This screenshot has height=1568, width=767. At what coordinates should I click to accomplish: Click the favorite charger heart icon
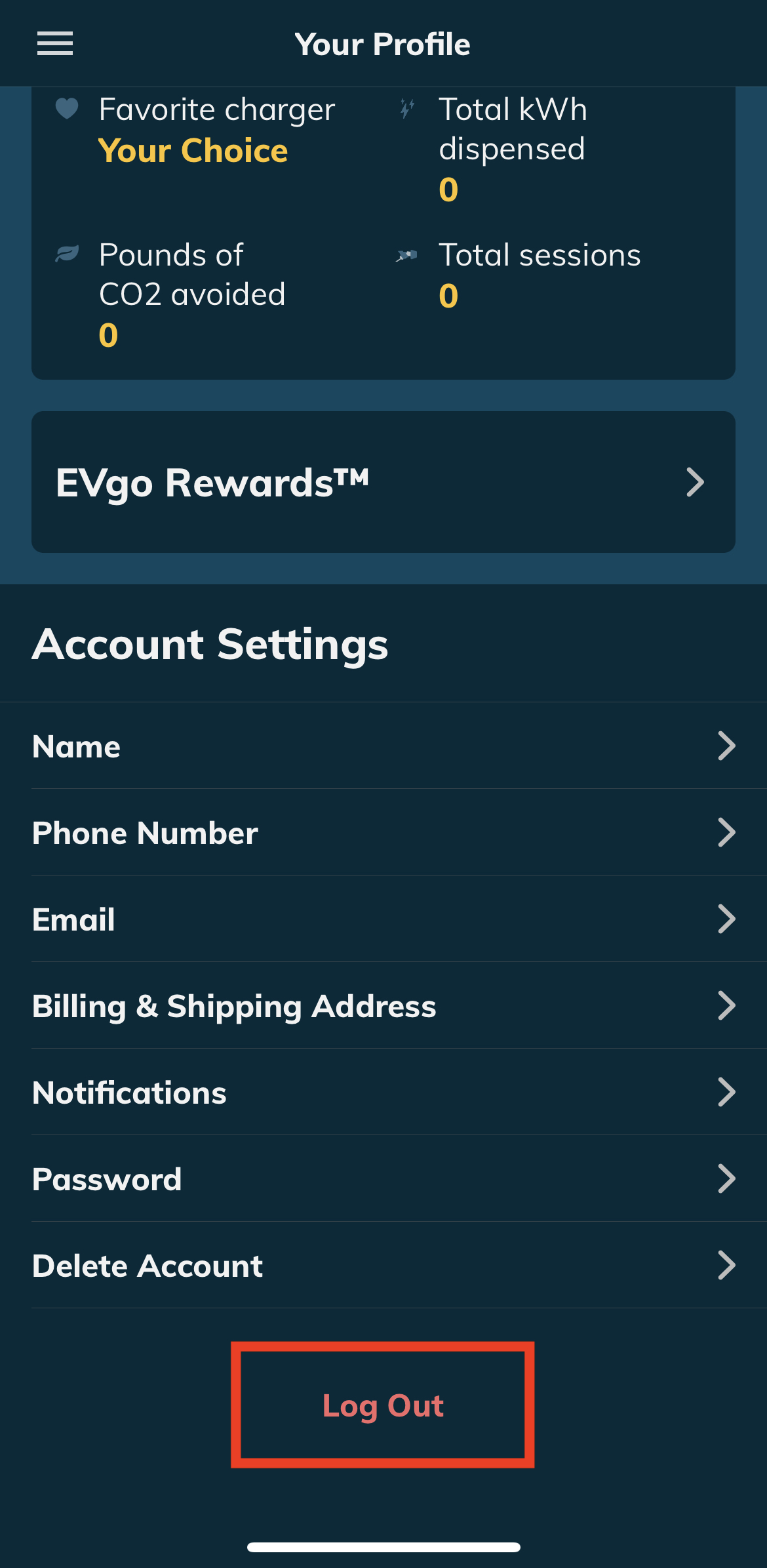pos(66,109)
